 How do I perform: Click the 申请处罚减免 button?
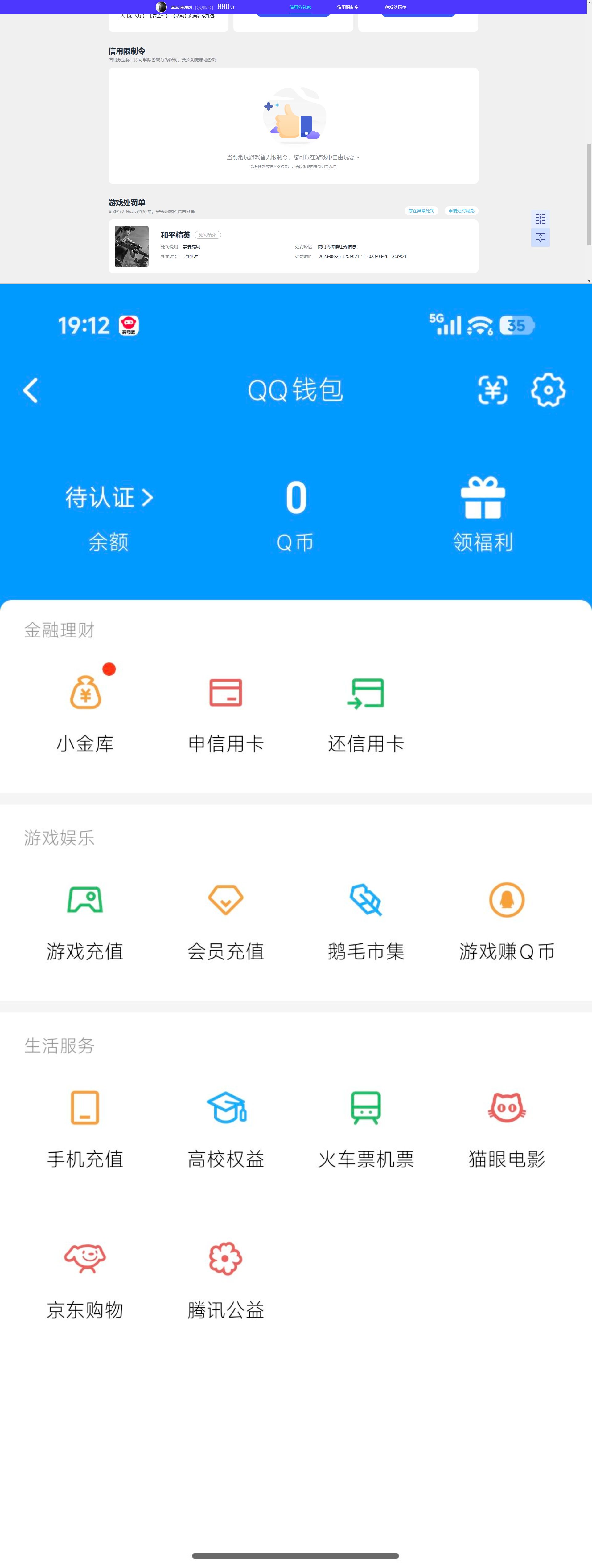[461, 211]
